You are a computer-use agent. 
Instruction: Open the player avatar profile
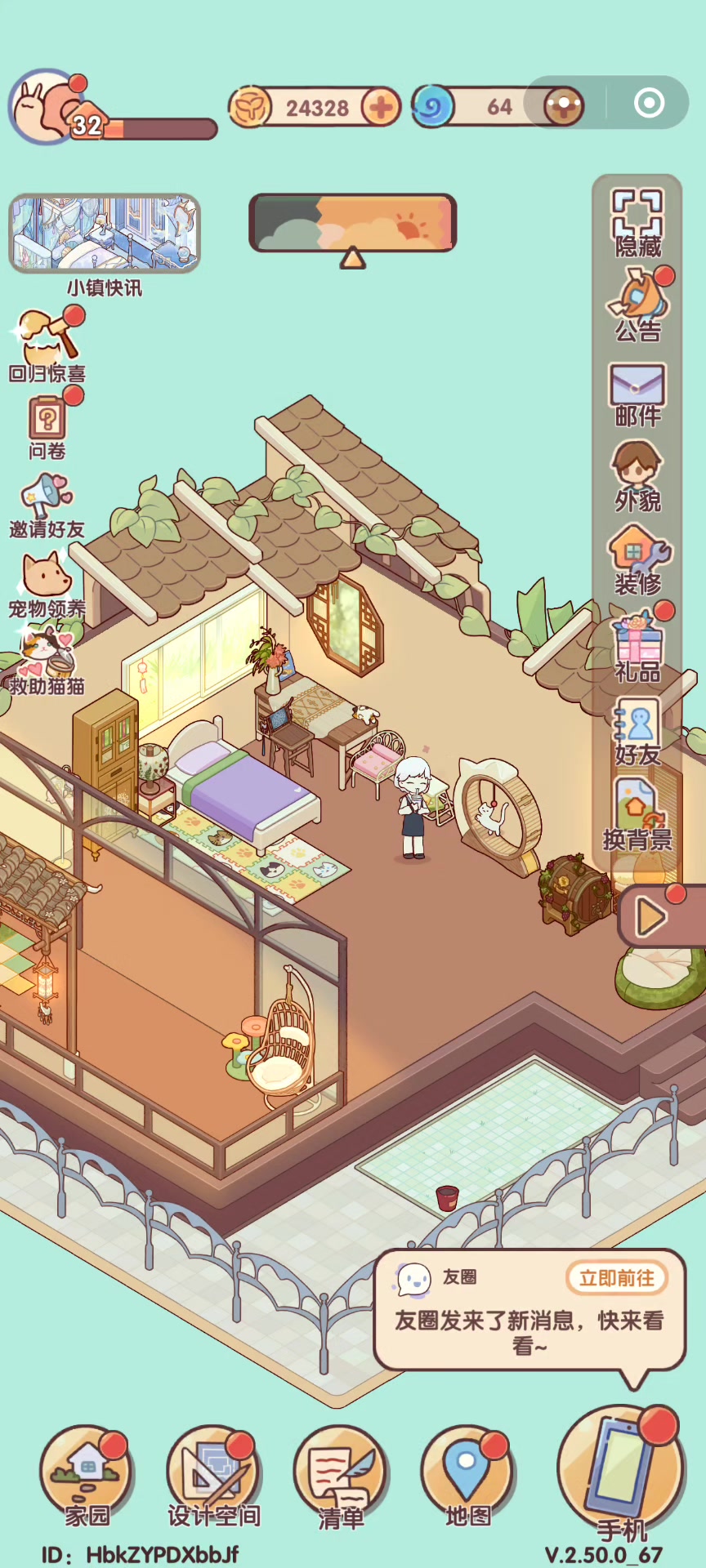pyautogui.click(x=45, y=107)
